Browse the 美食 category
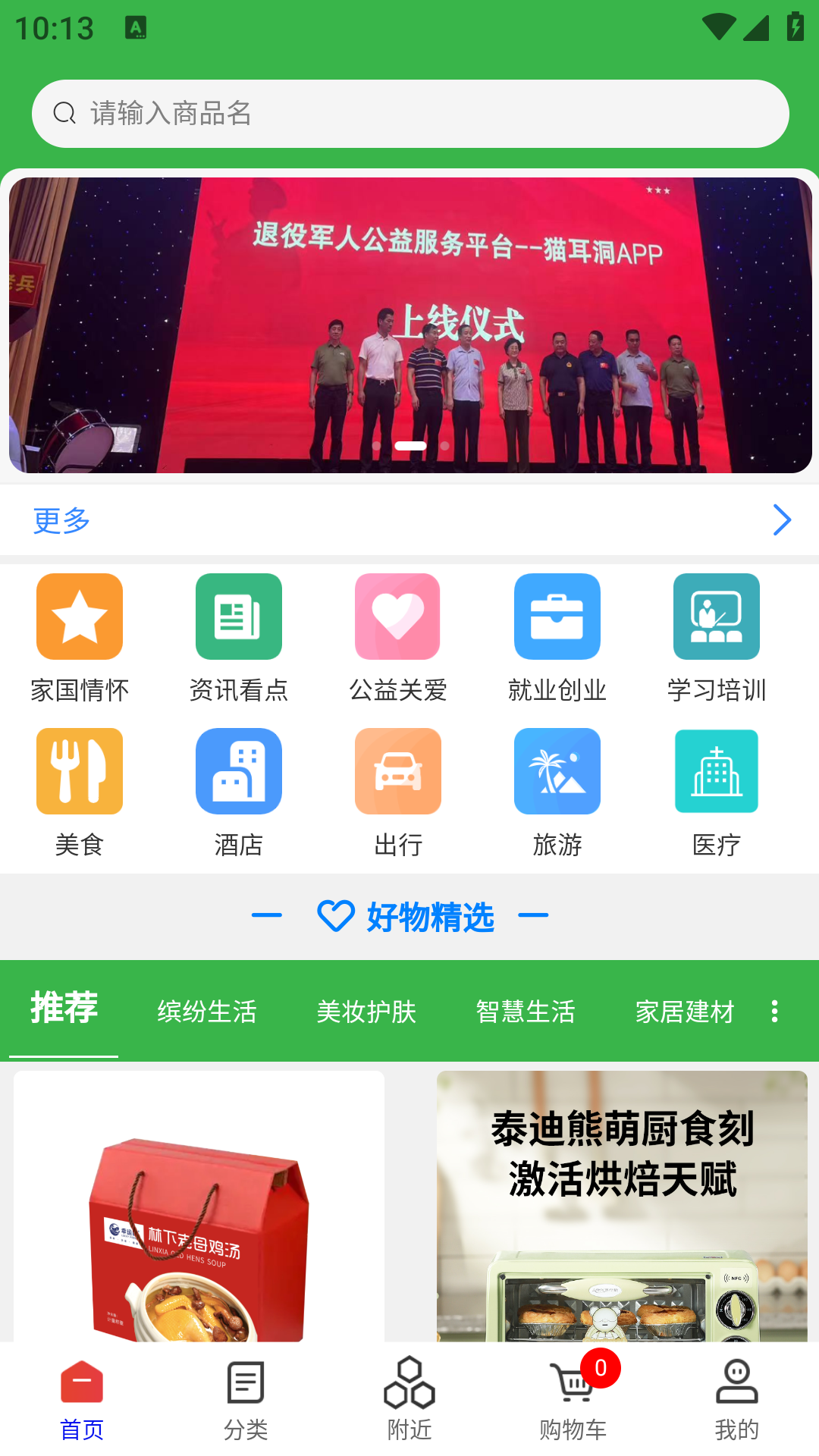The width and height of the screenshot is (819, 1456). [80, 792]
